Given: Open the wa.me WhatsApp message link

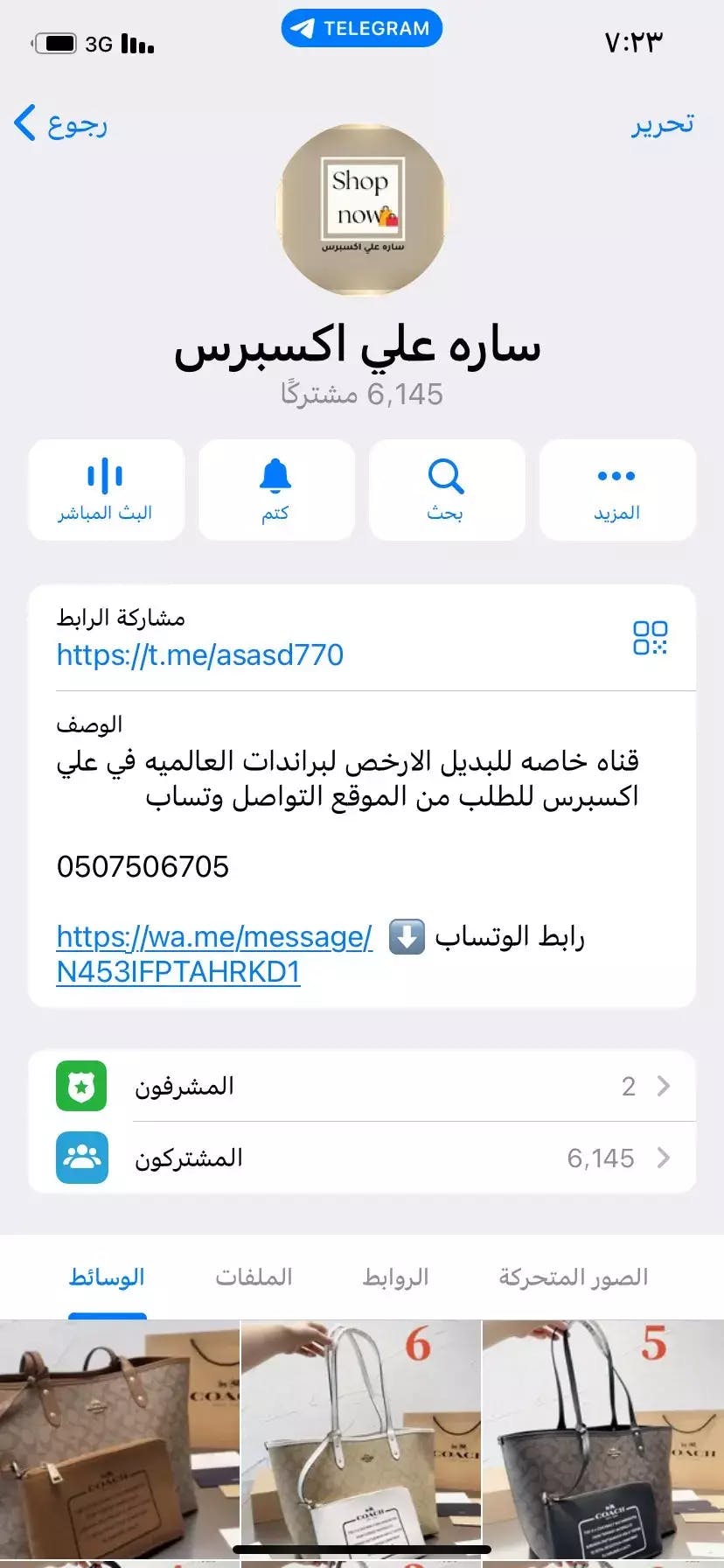Looking at the screenshot, I should click(x=214, y=938).
